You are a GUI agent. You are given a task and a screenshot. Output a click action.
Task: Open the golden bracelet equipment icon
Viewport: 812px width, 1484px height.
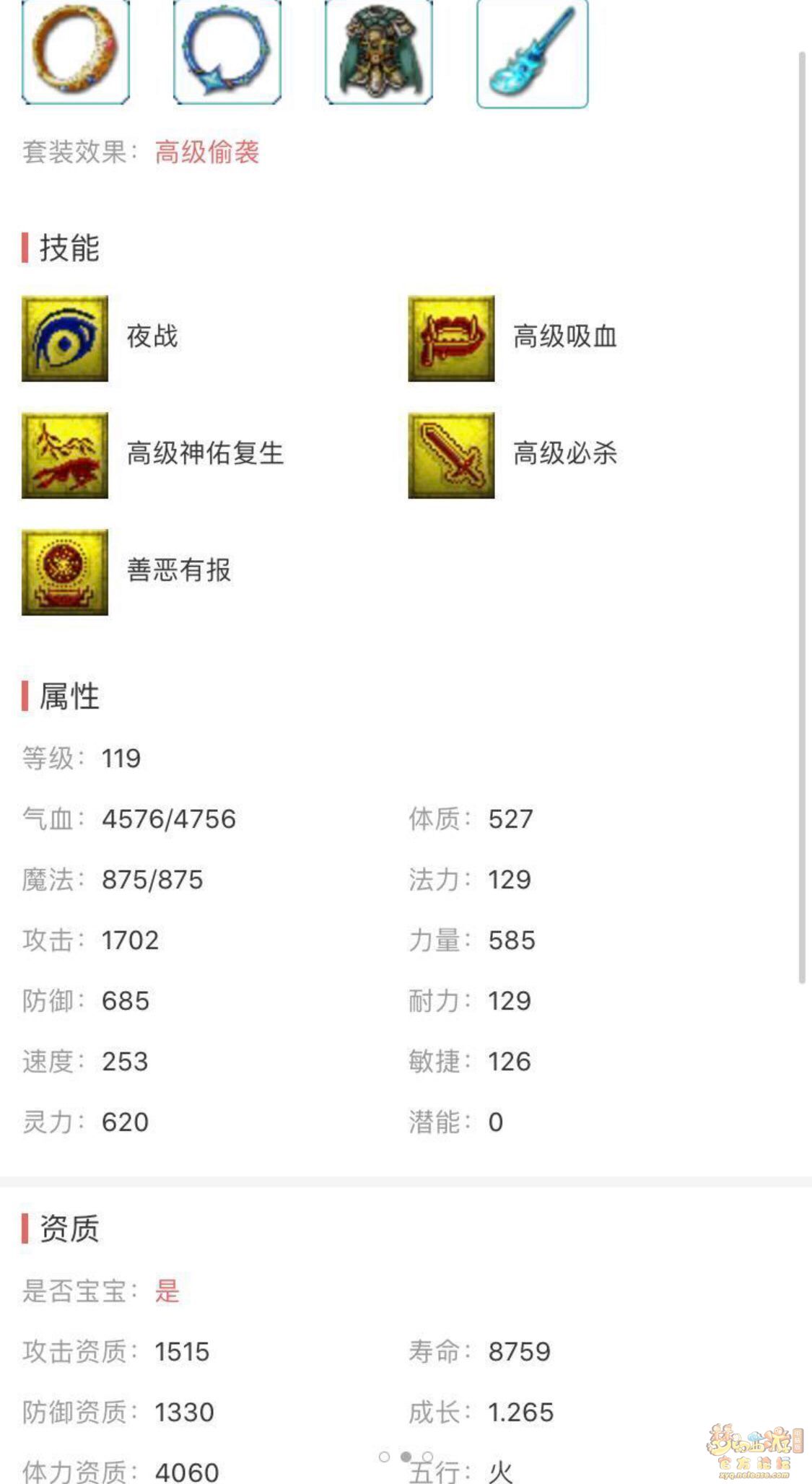[75, 52]
